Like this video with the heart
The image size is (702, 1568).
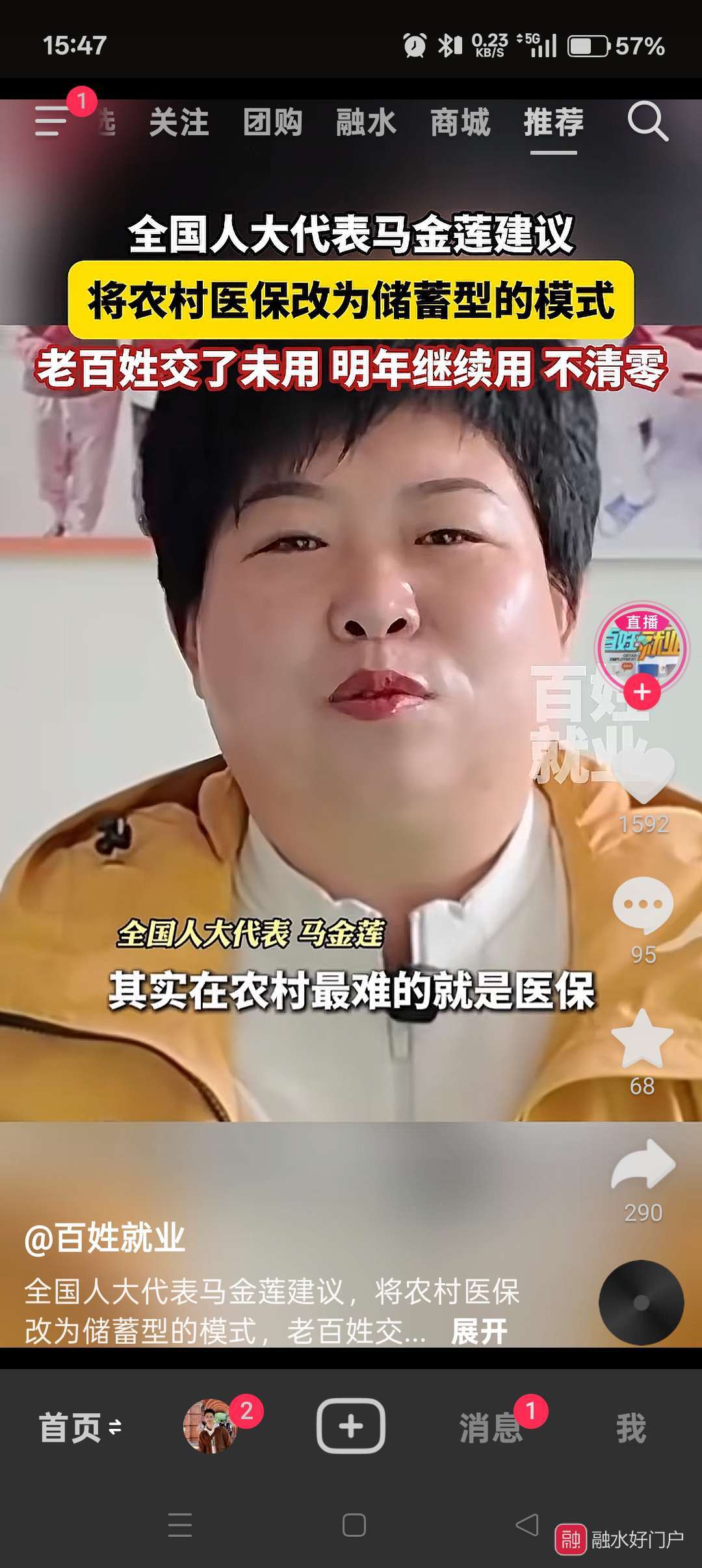click(643, 774)
